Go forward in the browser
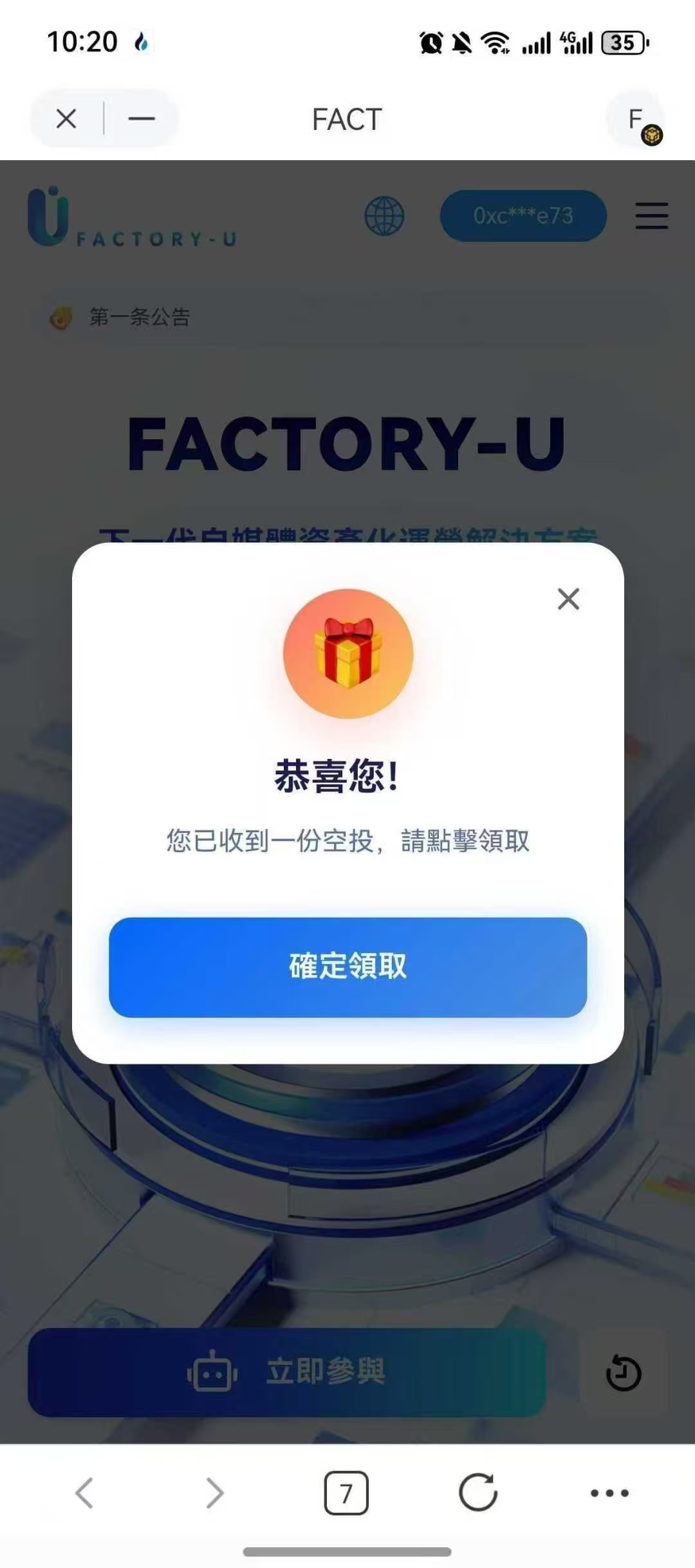Image resolution: width=695 pixels, height=1568 pixels. point(215,1493)
